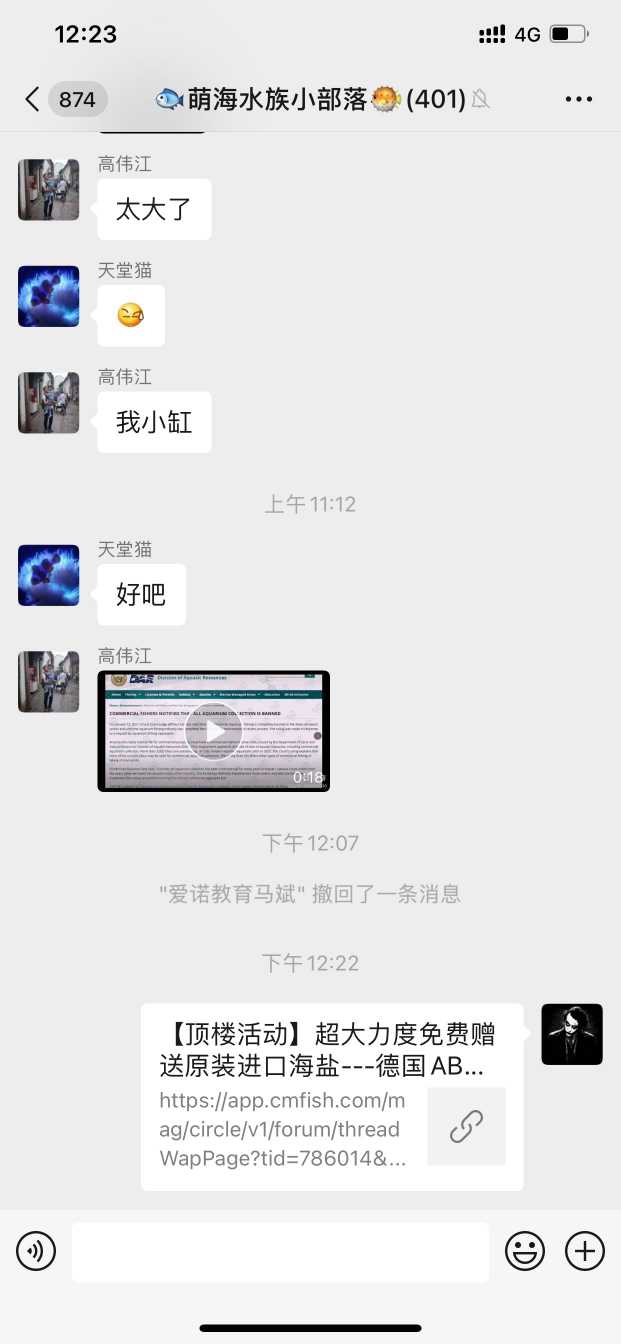Play the 0:18 video from 高伟江
Viewport: 621px width, 1344px height.
pyautogui.click(x=213, y=731)
